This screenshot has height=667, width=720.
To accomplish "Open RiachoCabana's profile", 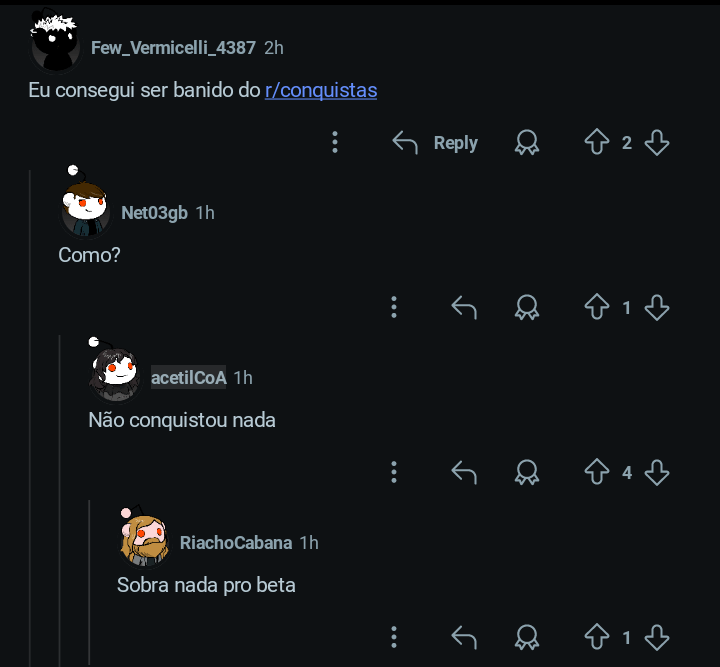I will 236,542.
